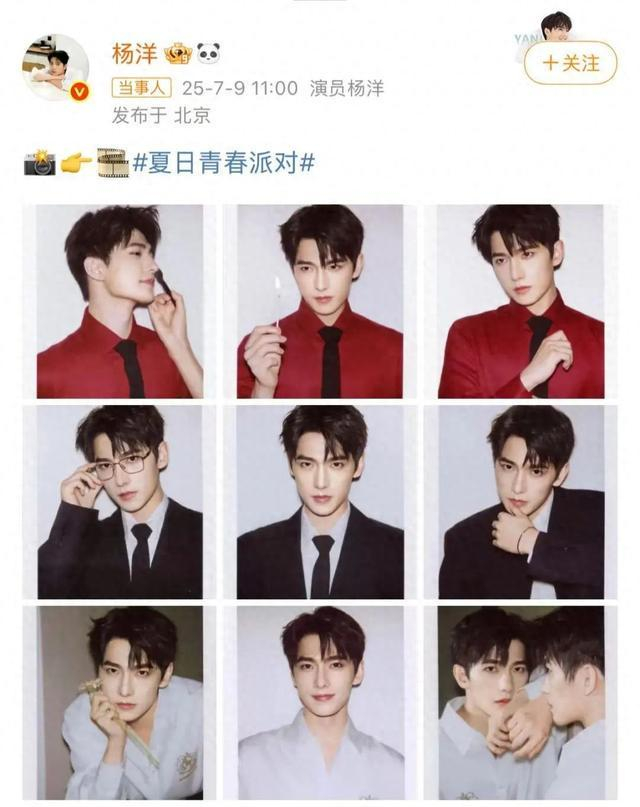Open the red shirt photo with makeup brush

pos(119,301)
